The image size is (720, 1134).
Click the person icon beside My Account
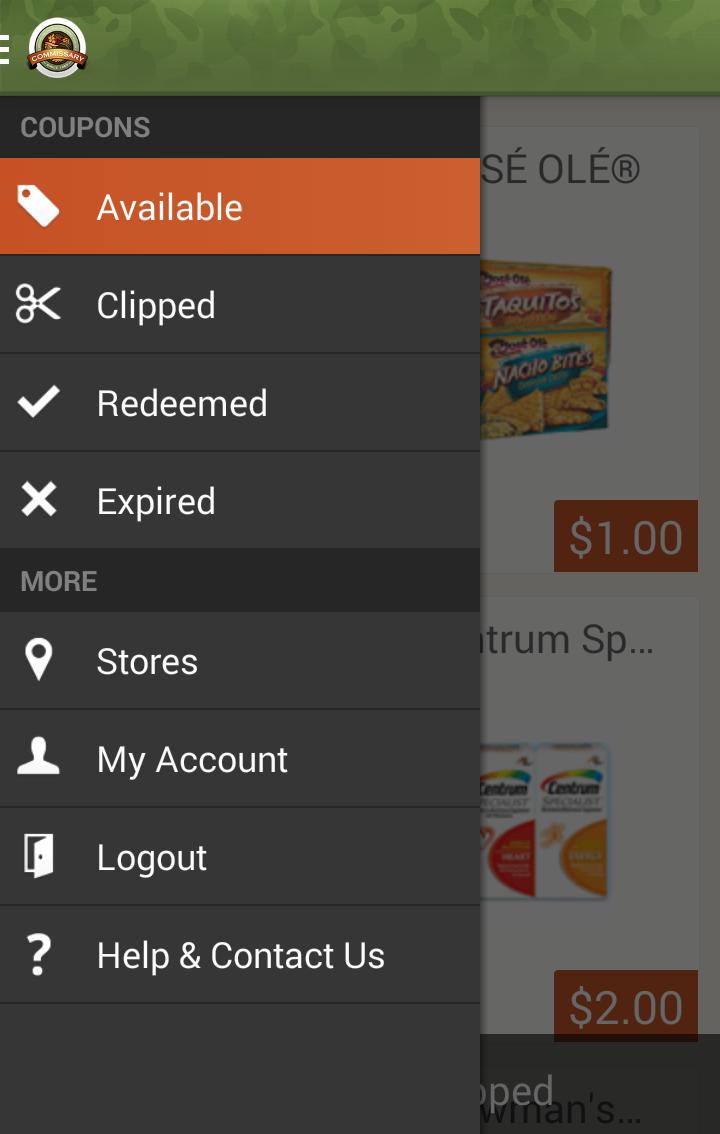click(38, 758)
